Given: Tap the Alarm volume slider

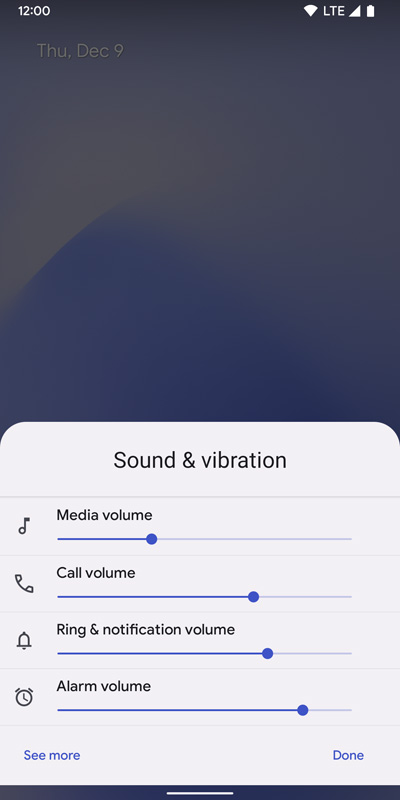Looking at the screenshot, I should [x=204, y=710].
